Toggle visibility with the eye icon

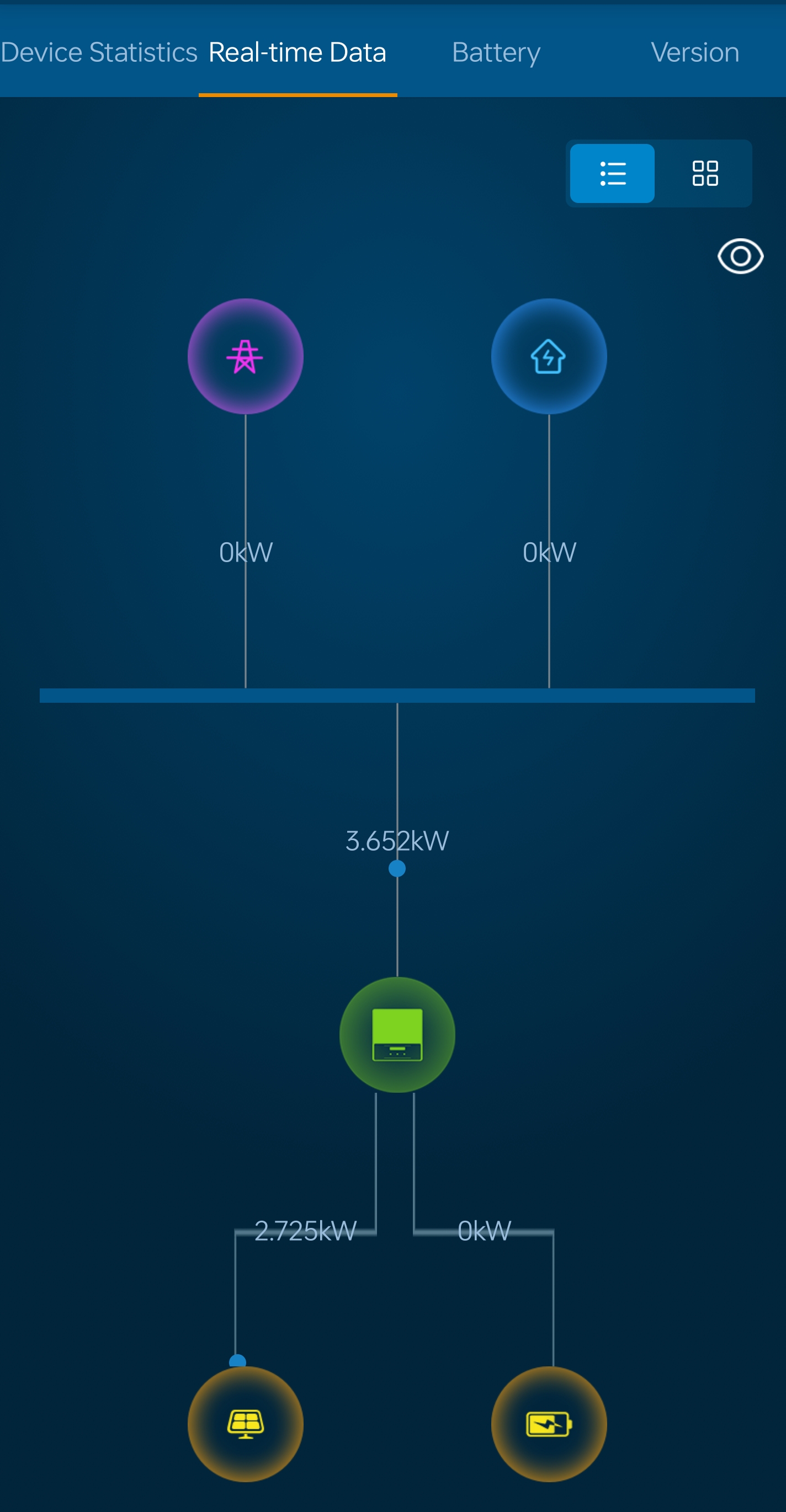(740, 256)
